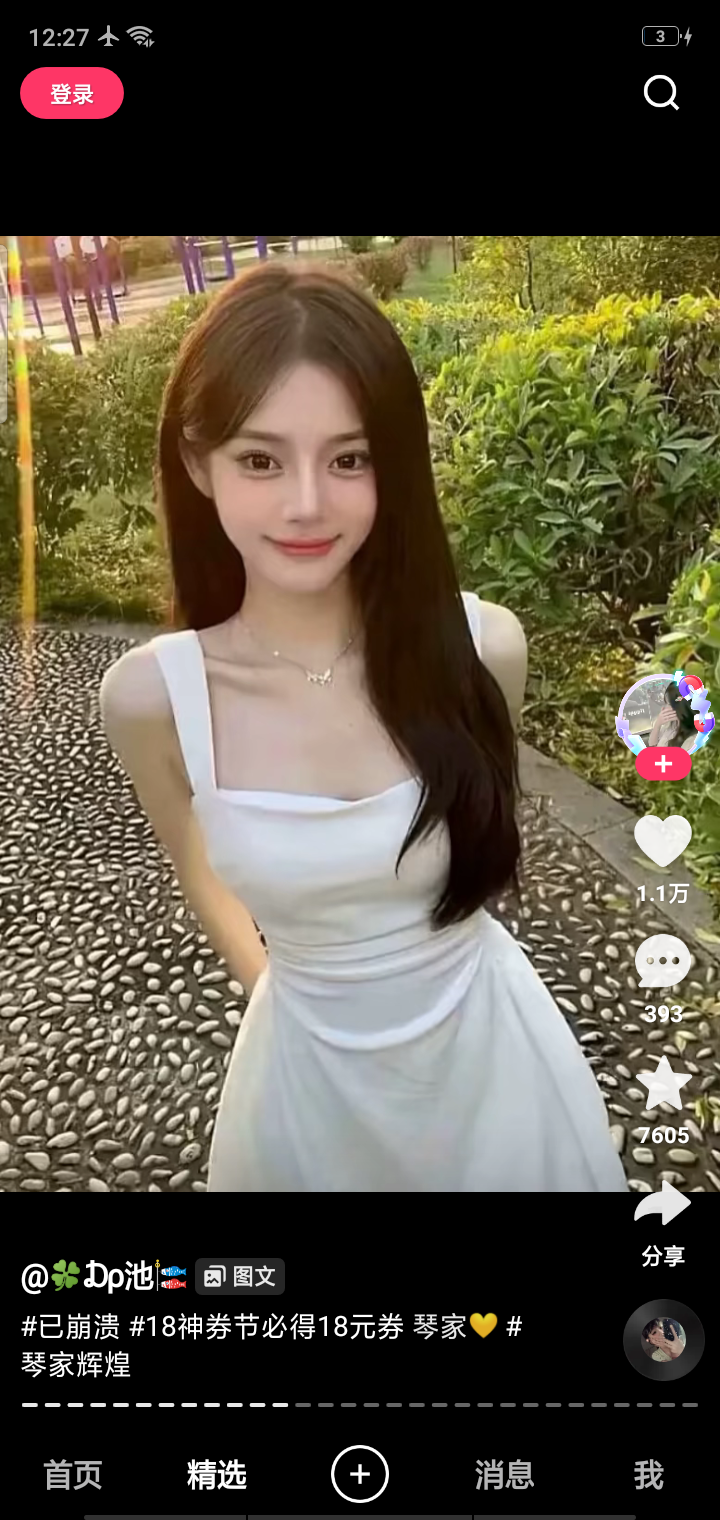Switch to the 消息 tab

tap(504, 1474)
